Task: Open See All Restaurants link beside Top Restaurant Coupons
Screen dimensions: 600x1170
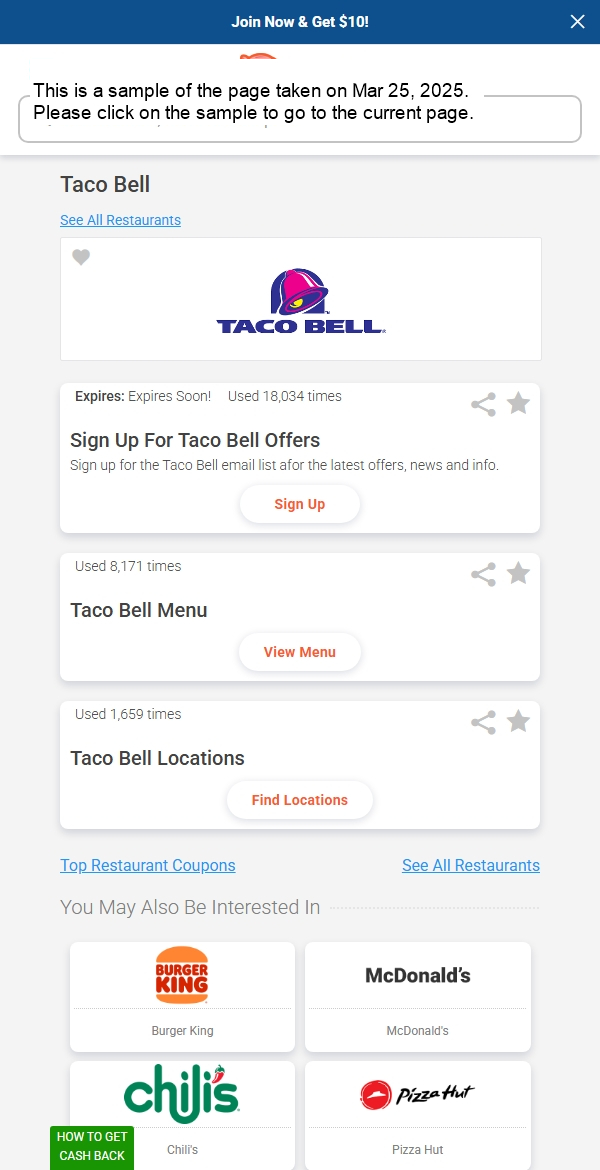Action: point(470,866)
